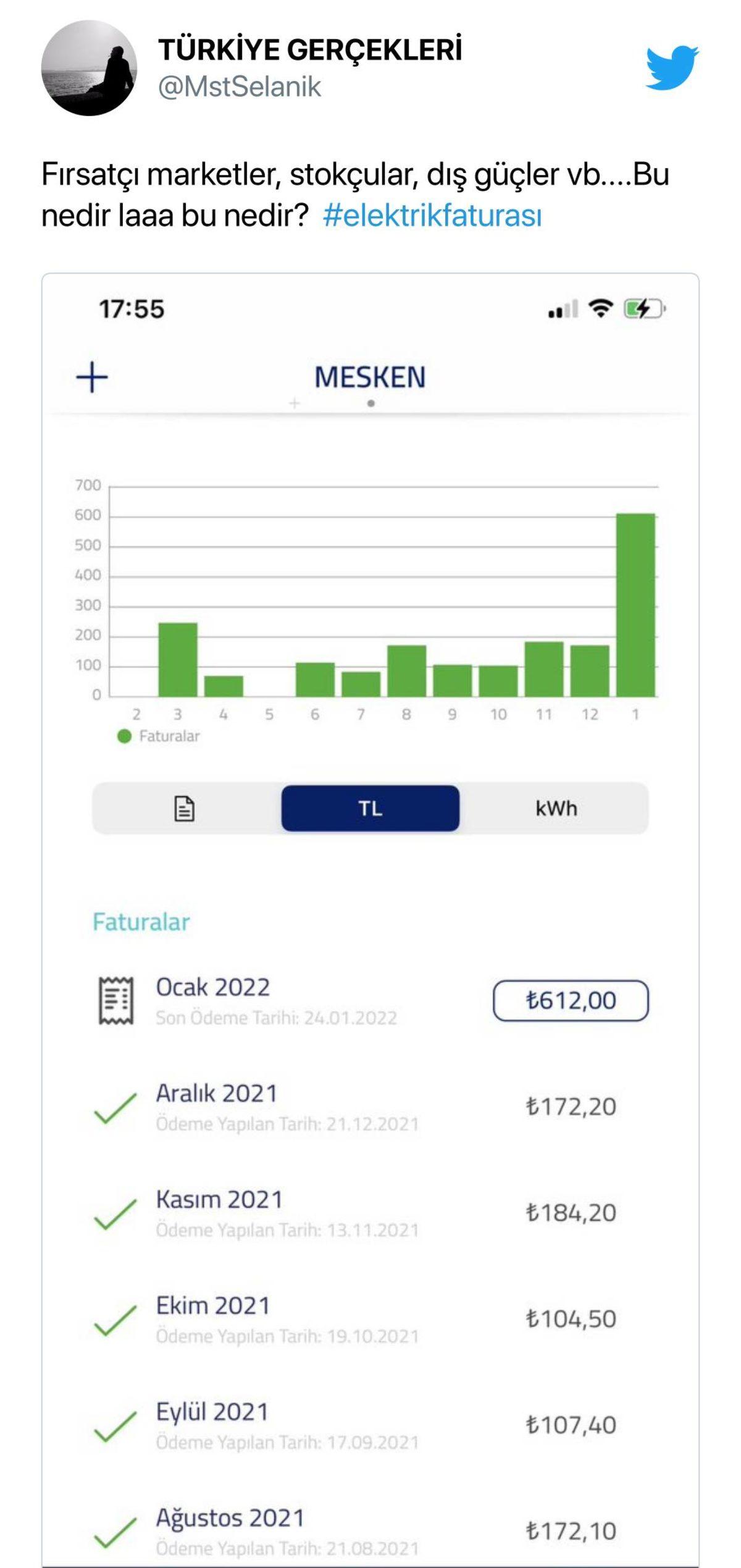
Task: Open the #elektrikfaturası hashtag
Action: pyautogui.click(x=432, y=216)
